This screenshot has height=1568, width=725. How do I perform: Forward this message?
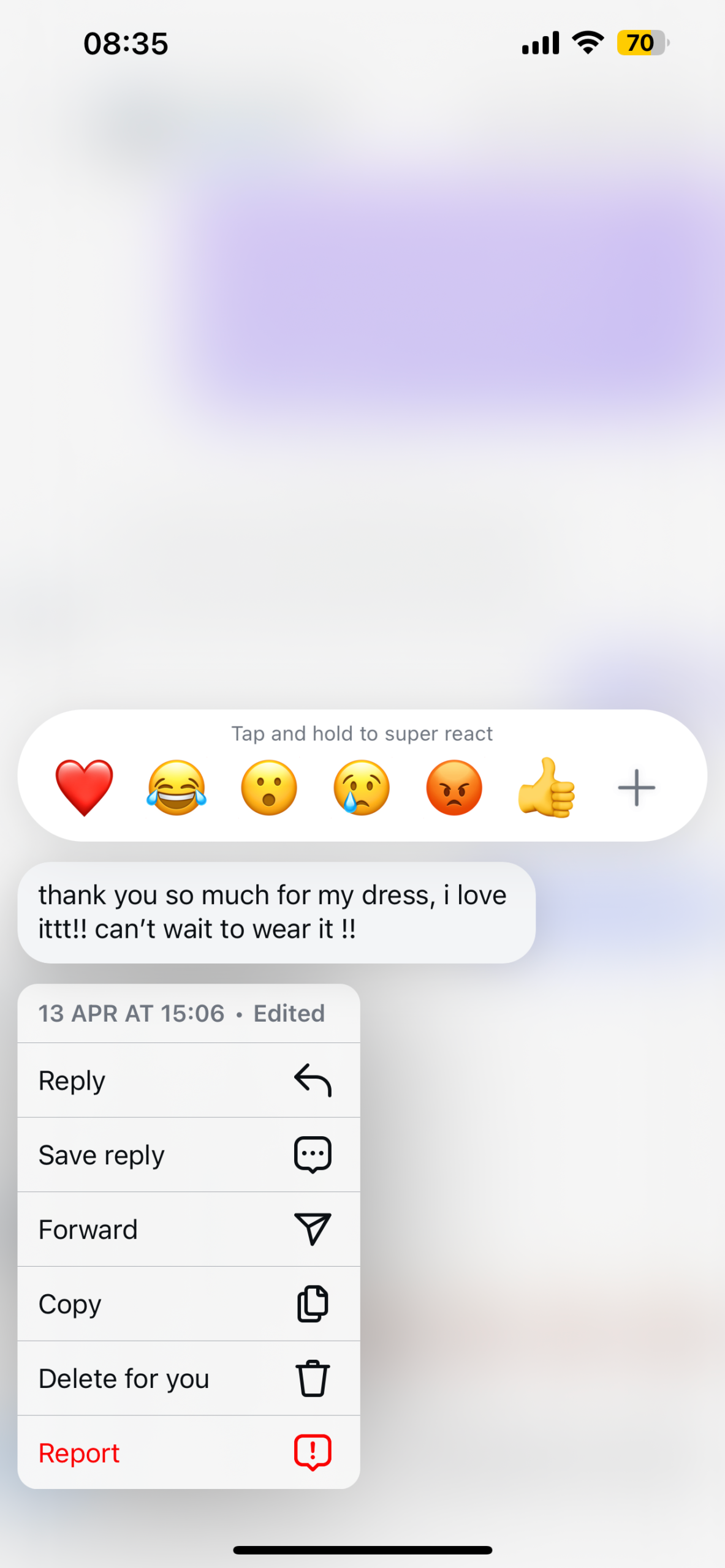coord(188,1229)
